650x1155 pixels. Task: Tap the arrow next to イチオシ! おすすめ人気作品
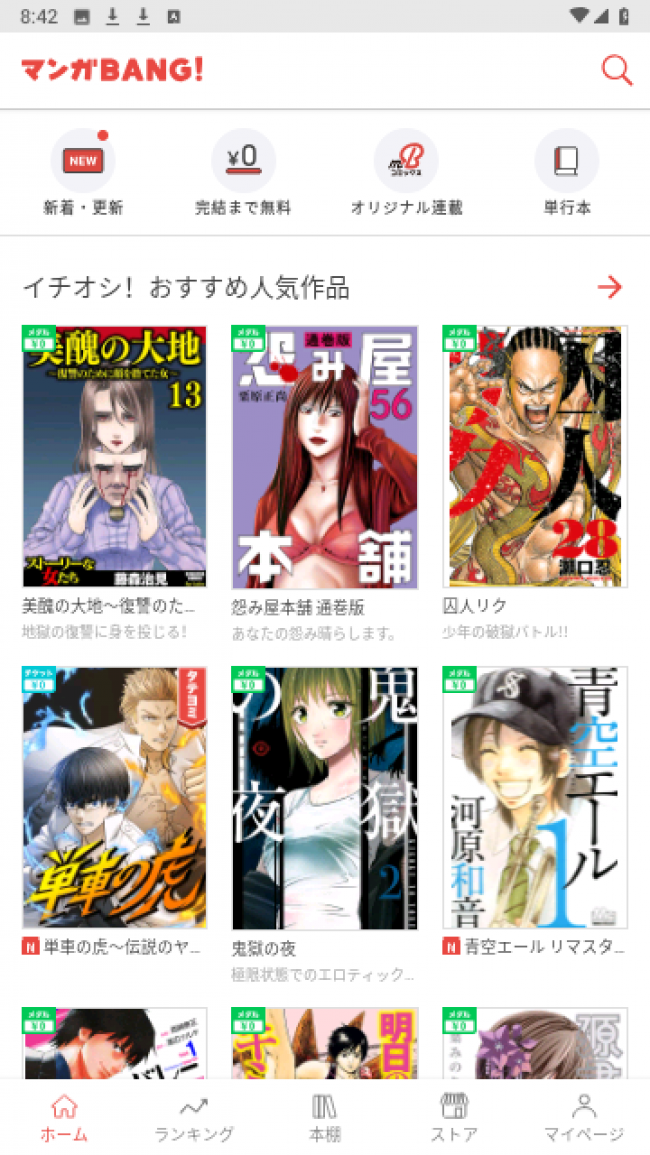click(x=609, y=288)
